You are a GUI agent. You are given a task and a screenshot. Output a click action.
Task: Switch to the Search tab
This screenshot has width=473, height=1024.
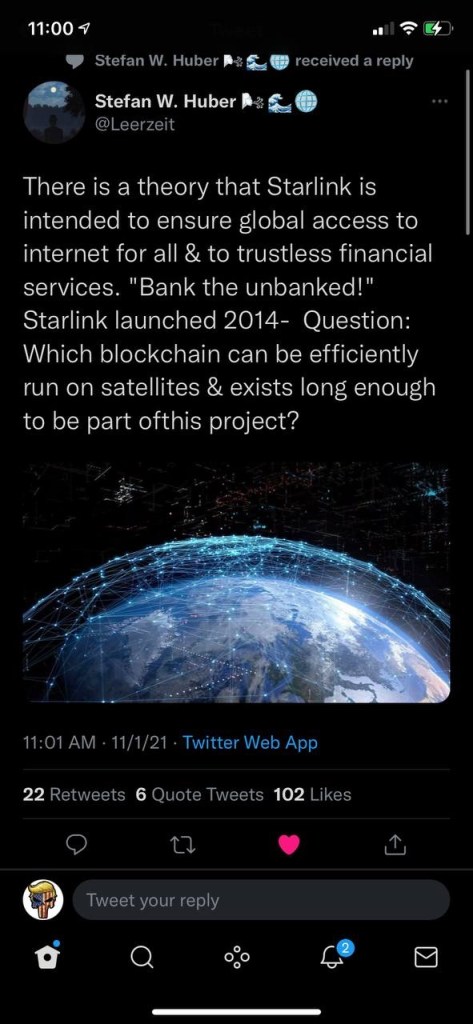(141, 957)
